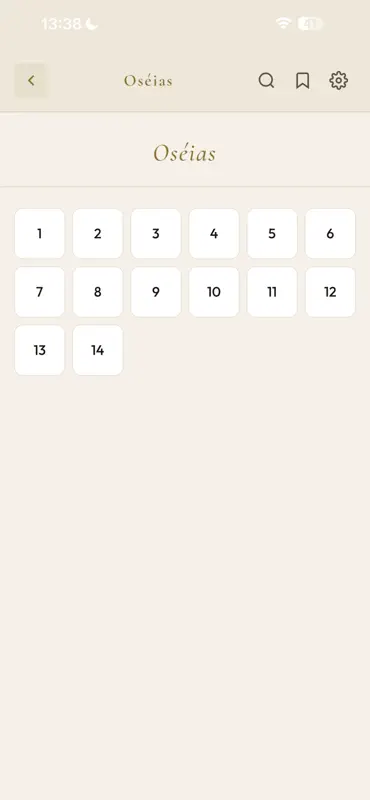Viewport: 370px width, 800px height.
Task: Select chapter 11
Action: 272,292
